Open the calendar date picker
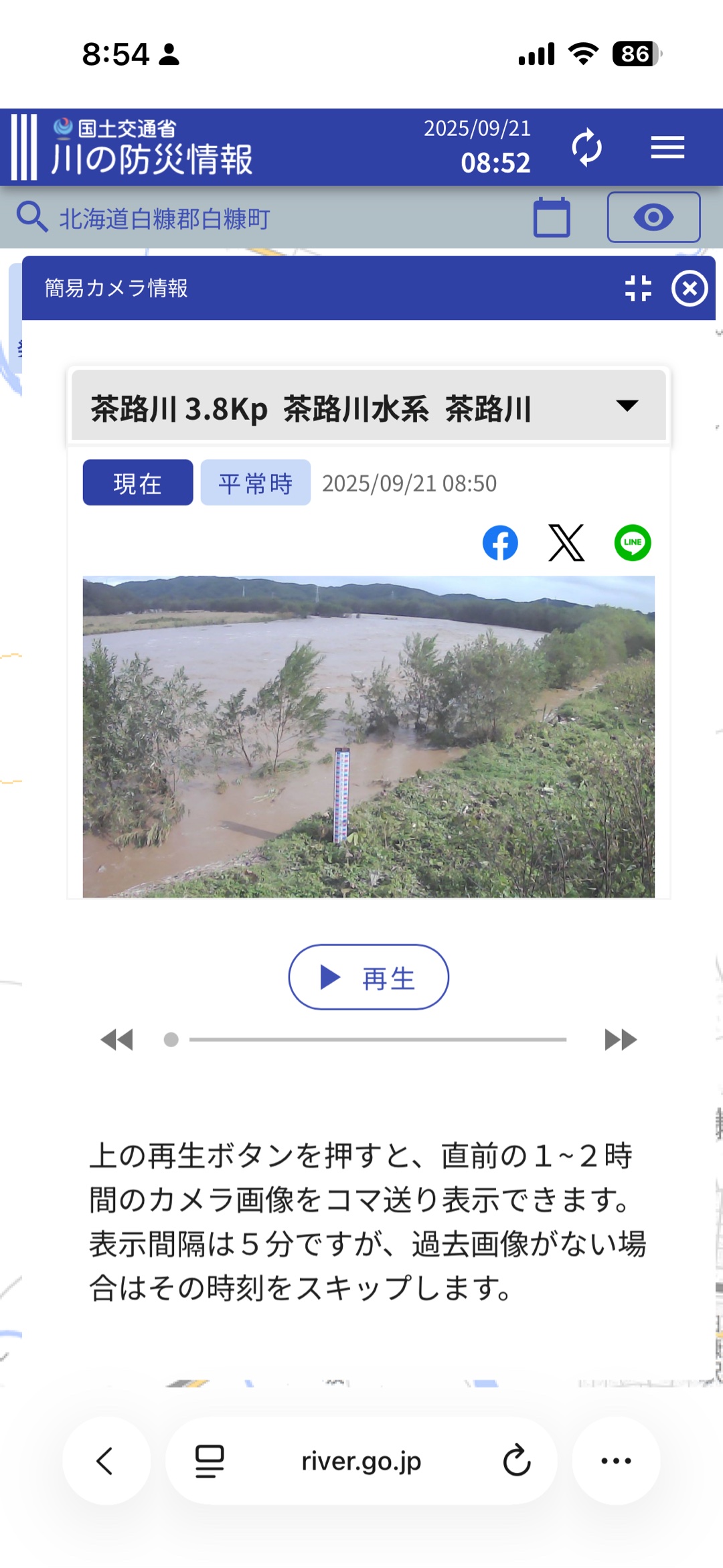The image size is (723, 1568). pos(552,218)
